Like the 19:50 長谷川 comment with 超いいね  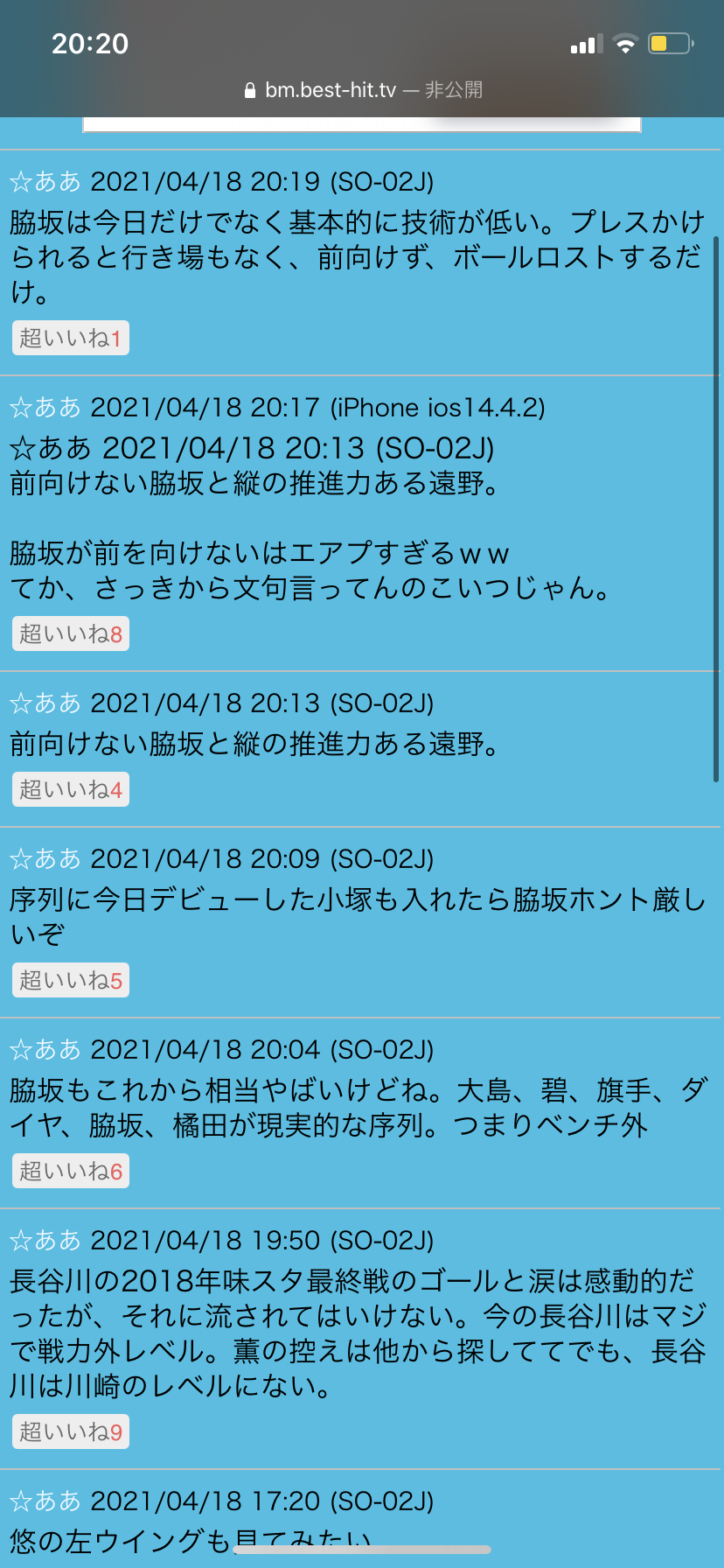pos(70,1431)
